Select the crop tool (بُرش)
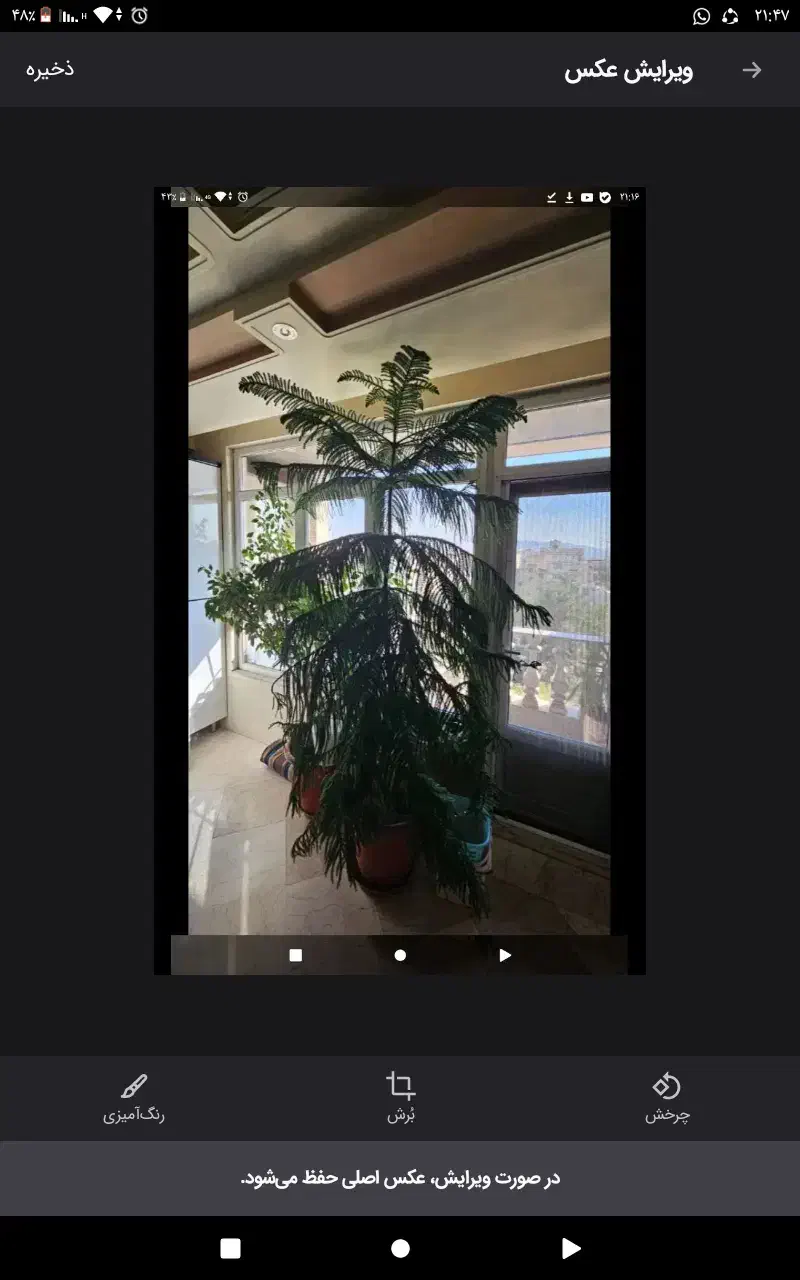 tap(400, 1097)
